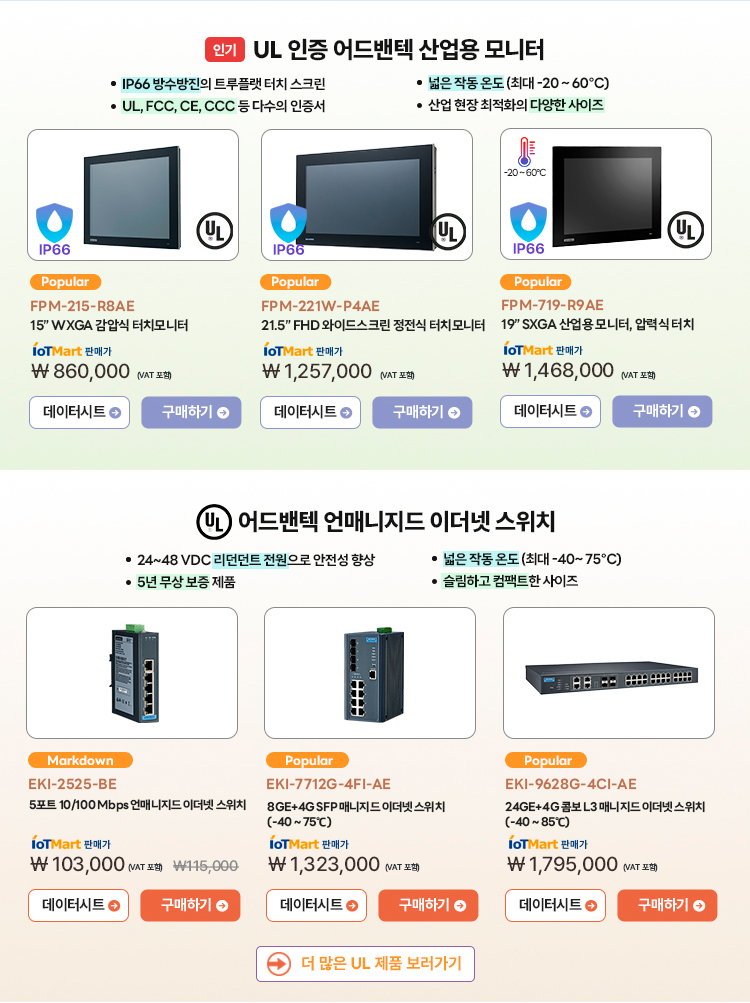Open the EKI-9628G-4CI-AE product image
The height and width of the screenshot is (1003, 750).
[x=609, y=672]
